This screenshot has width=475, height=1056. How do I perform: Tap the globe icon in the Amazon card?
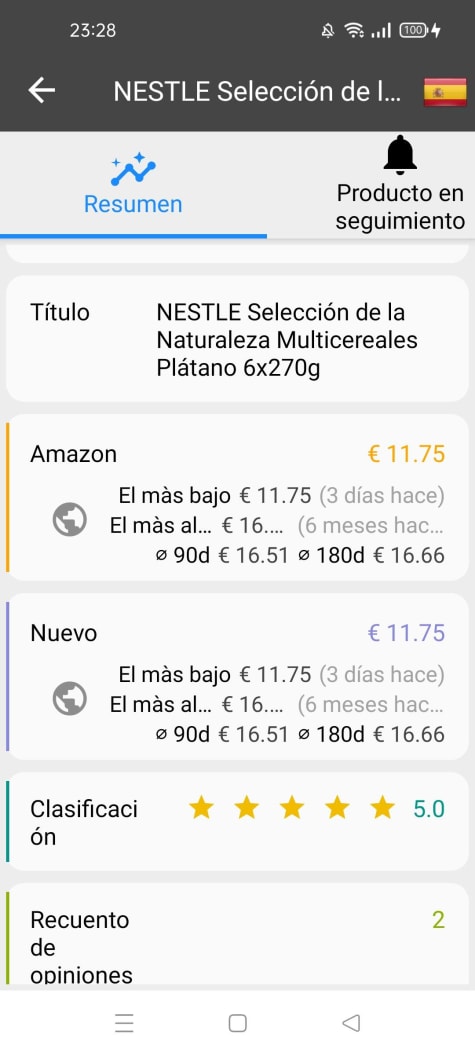click(x=70, y=520)
